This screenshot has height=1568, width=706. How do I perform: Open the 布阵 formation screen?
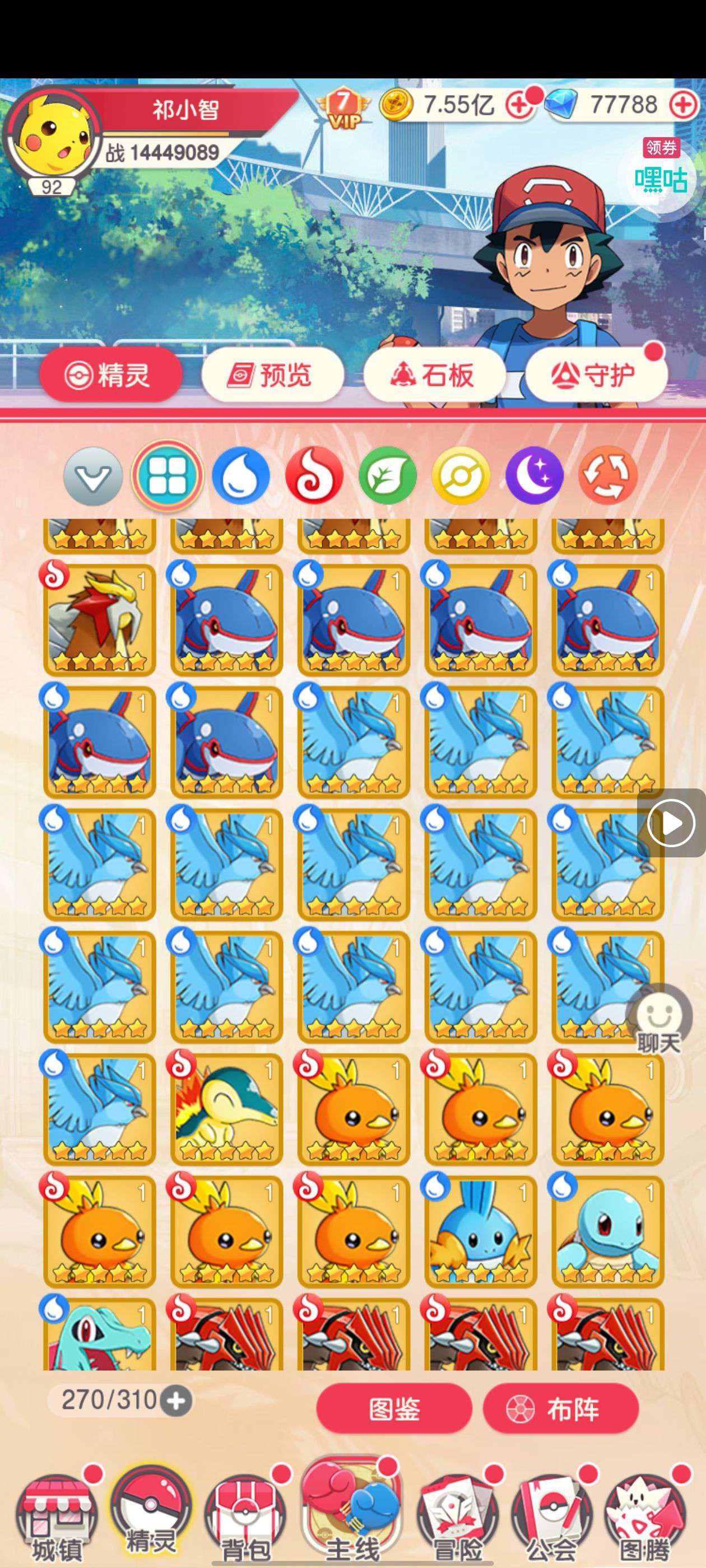560,1408
